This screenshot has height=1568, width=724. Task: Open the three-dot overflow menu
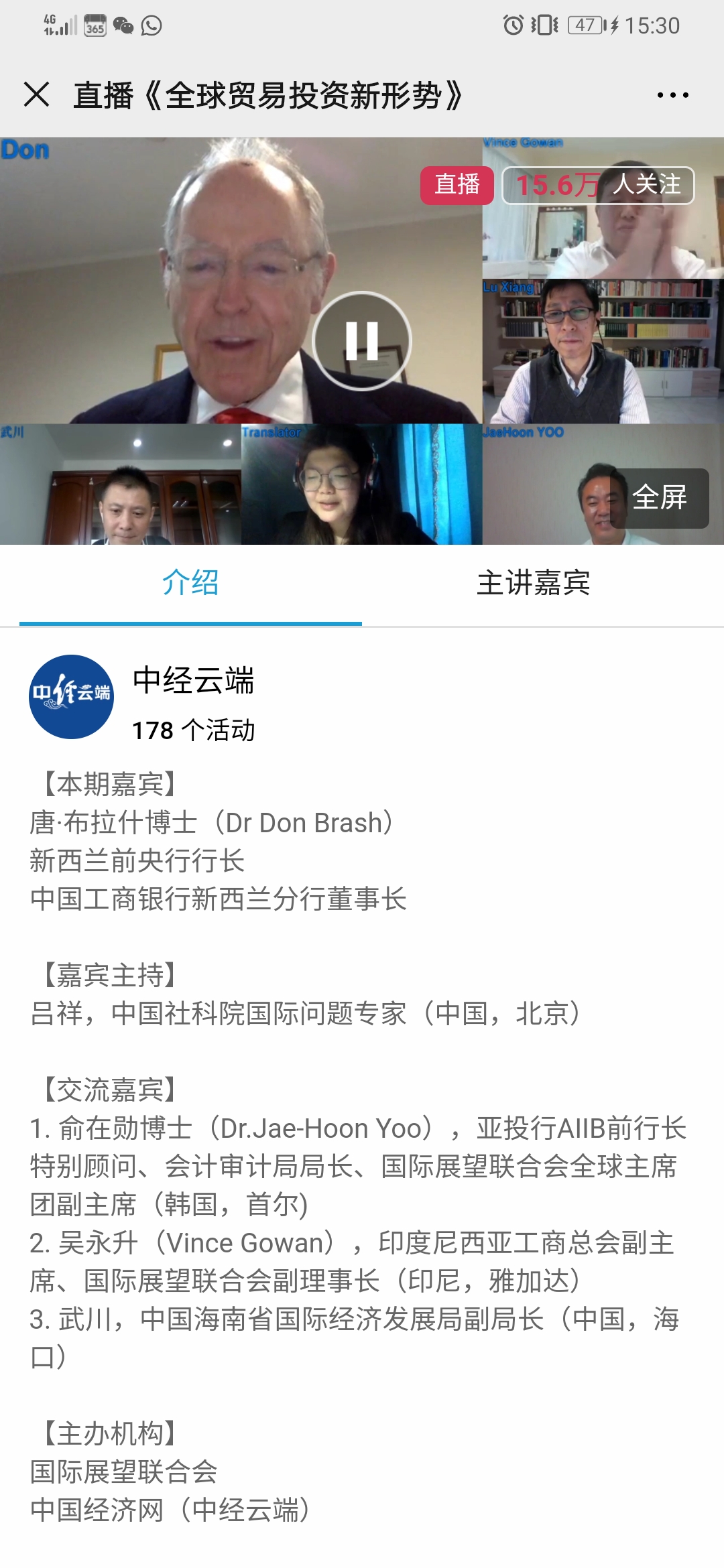pyautogui.click(x=672, y=95)
